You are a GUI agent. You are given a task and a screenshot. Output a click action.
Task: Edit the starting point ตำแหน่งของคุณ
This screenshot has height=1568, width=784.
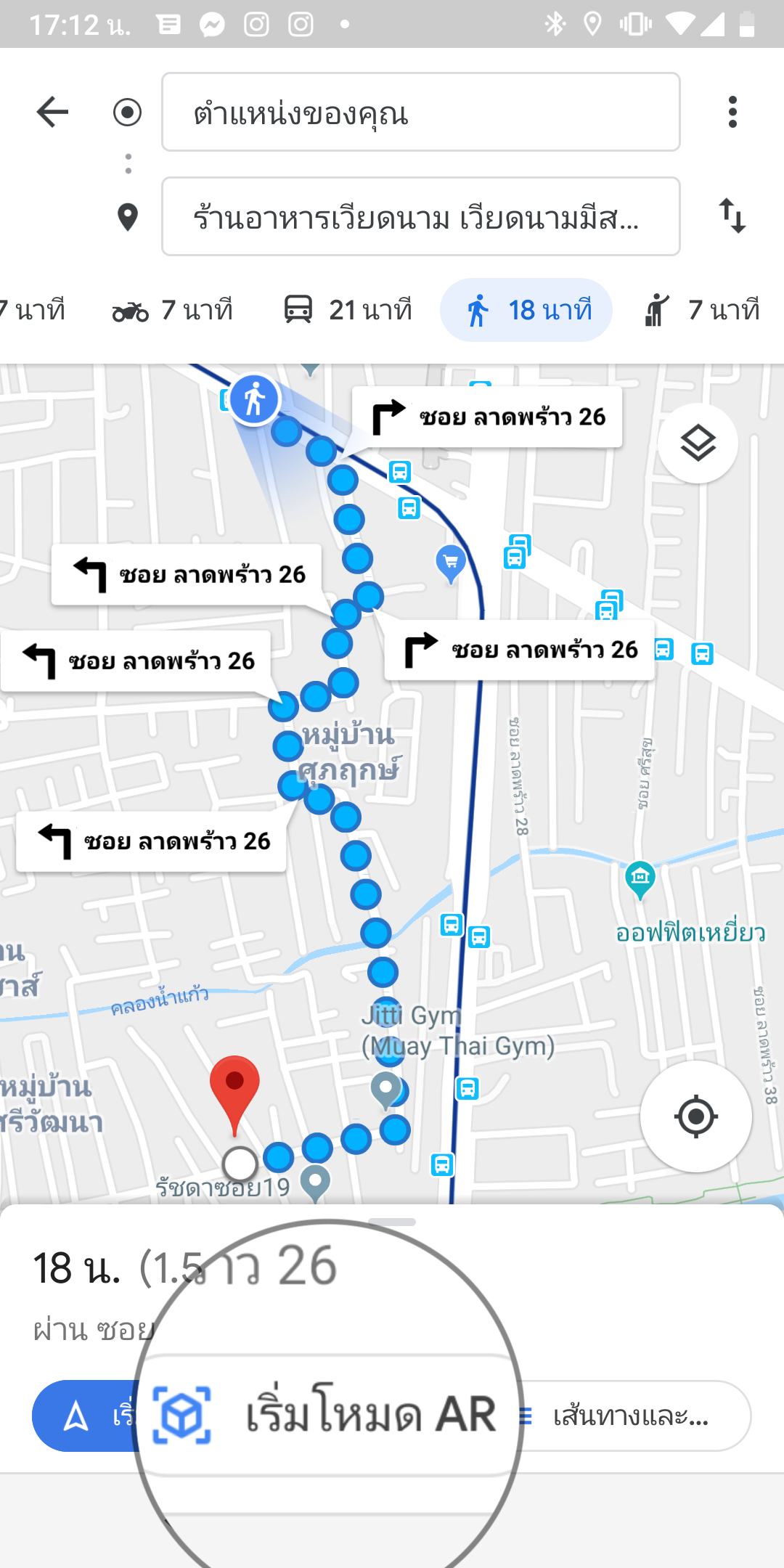point(420,113)
